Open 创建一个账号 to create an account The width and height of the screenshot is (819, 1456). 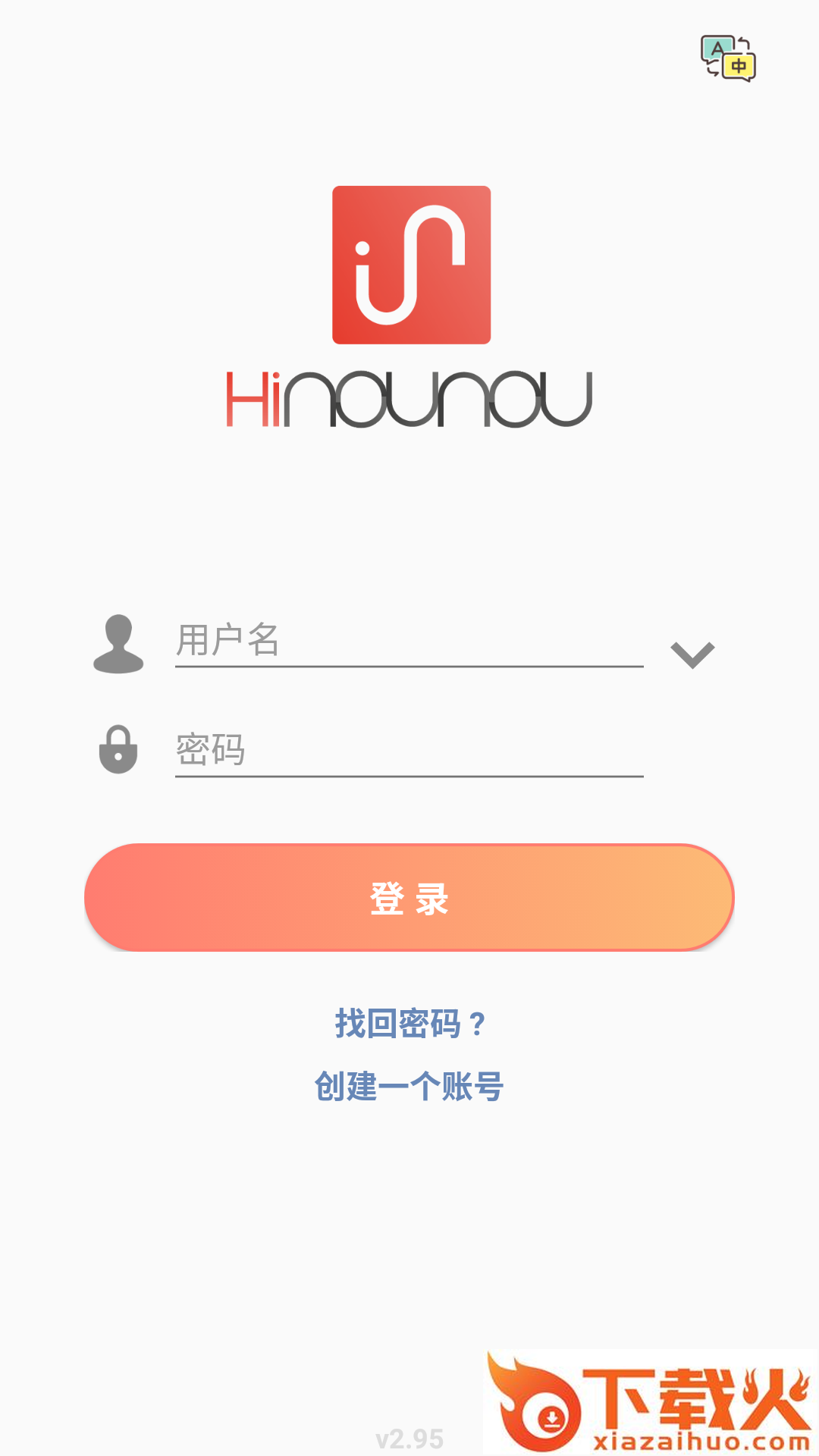click(409, 1087)
